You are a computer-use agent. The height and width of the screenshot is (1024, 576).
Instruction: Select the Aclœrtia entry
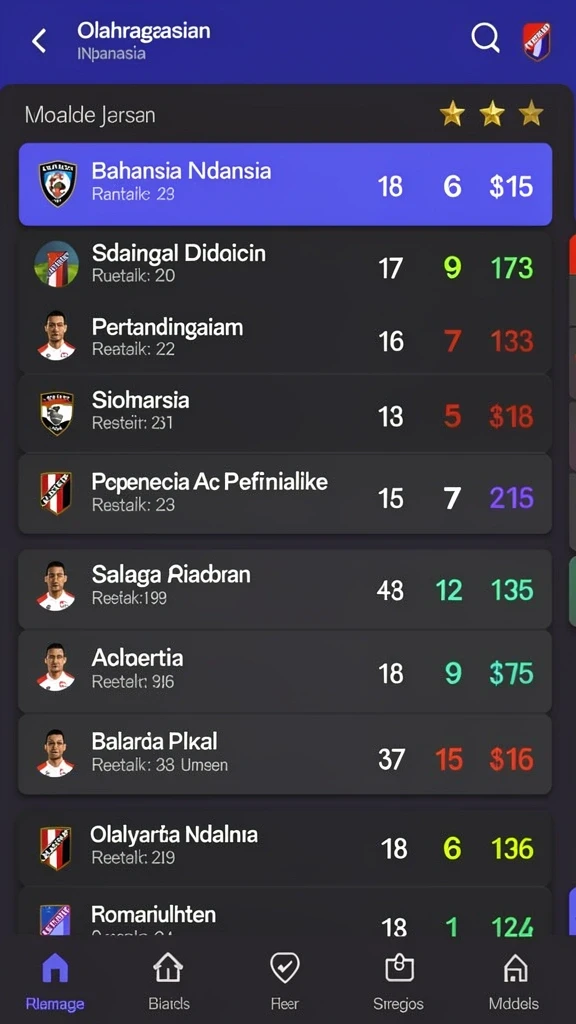coord(285,671)
